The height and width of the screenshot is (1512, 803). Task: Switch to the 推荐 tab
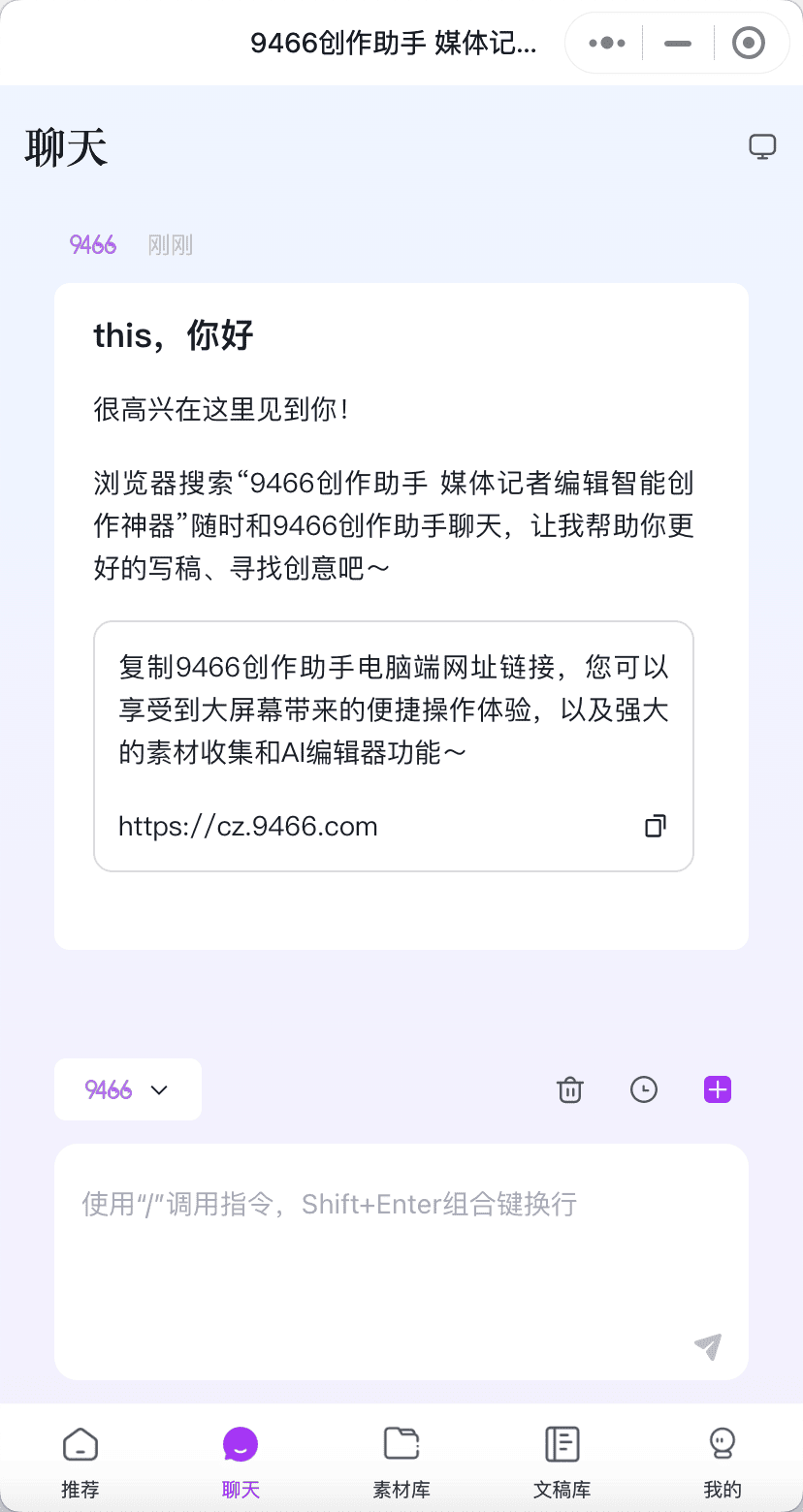point(80,1462)
